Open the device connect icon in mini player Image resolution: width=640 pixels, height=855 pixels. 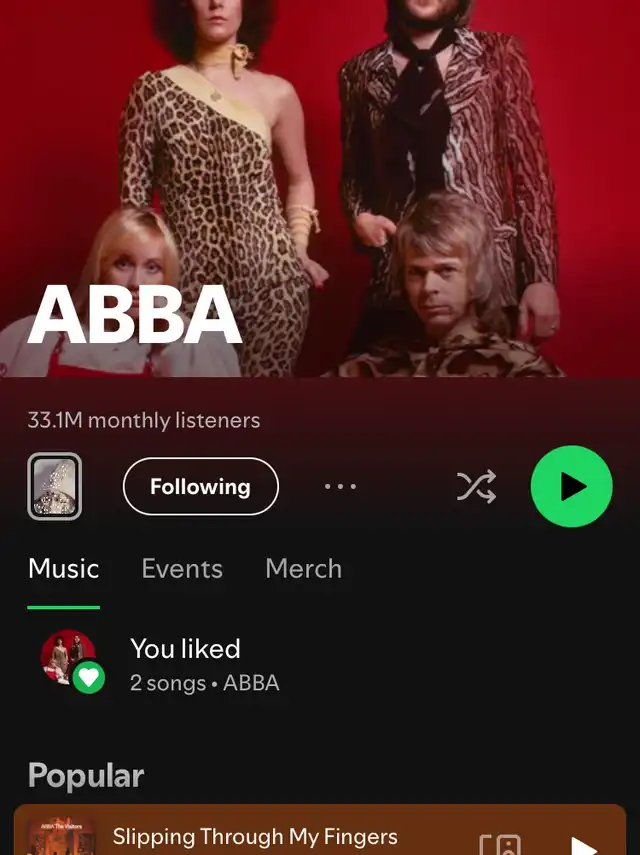pyautogui.click(x=500, y=845)
